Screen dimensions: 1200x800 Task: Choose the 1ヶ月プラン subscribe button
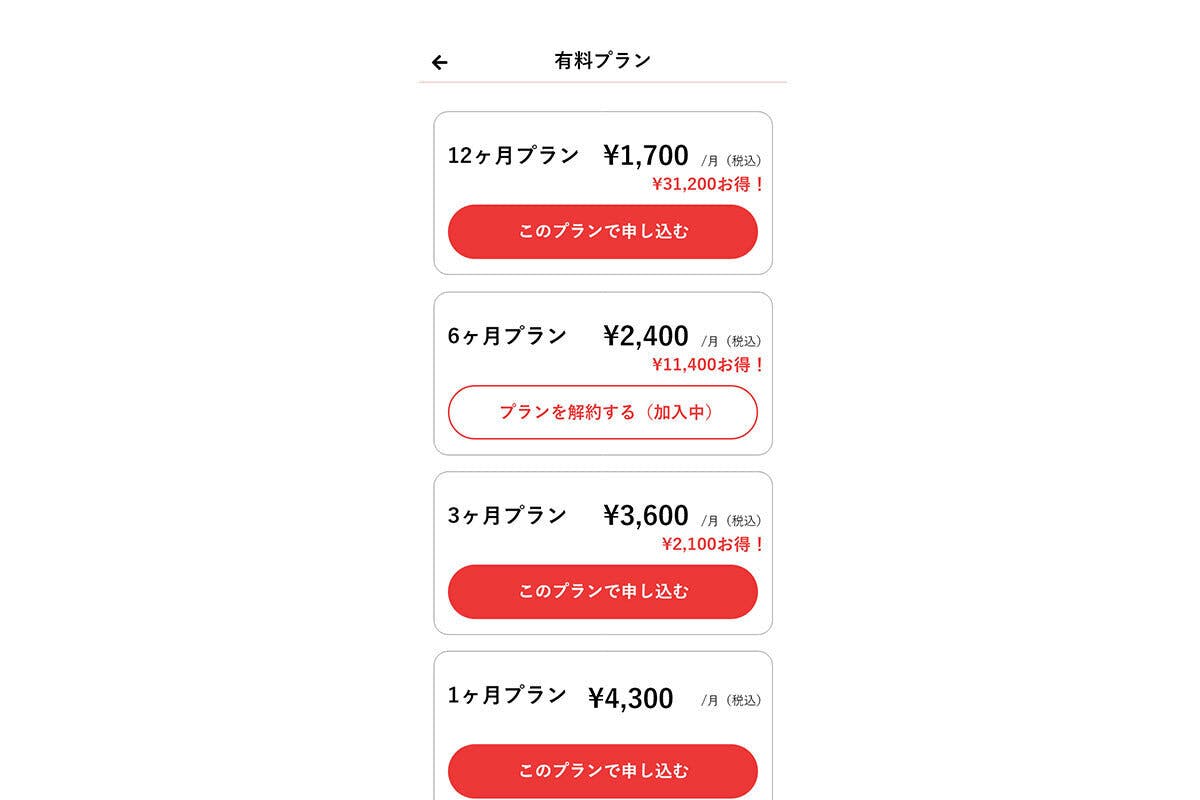click(x=602, y=771)
